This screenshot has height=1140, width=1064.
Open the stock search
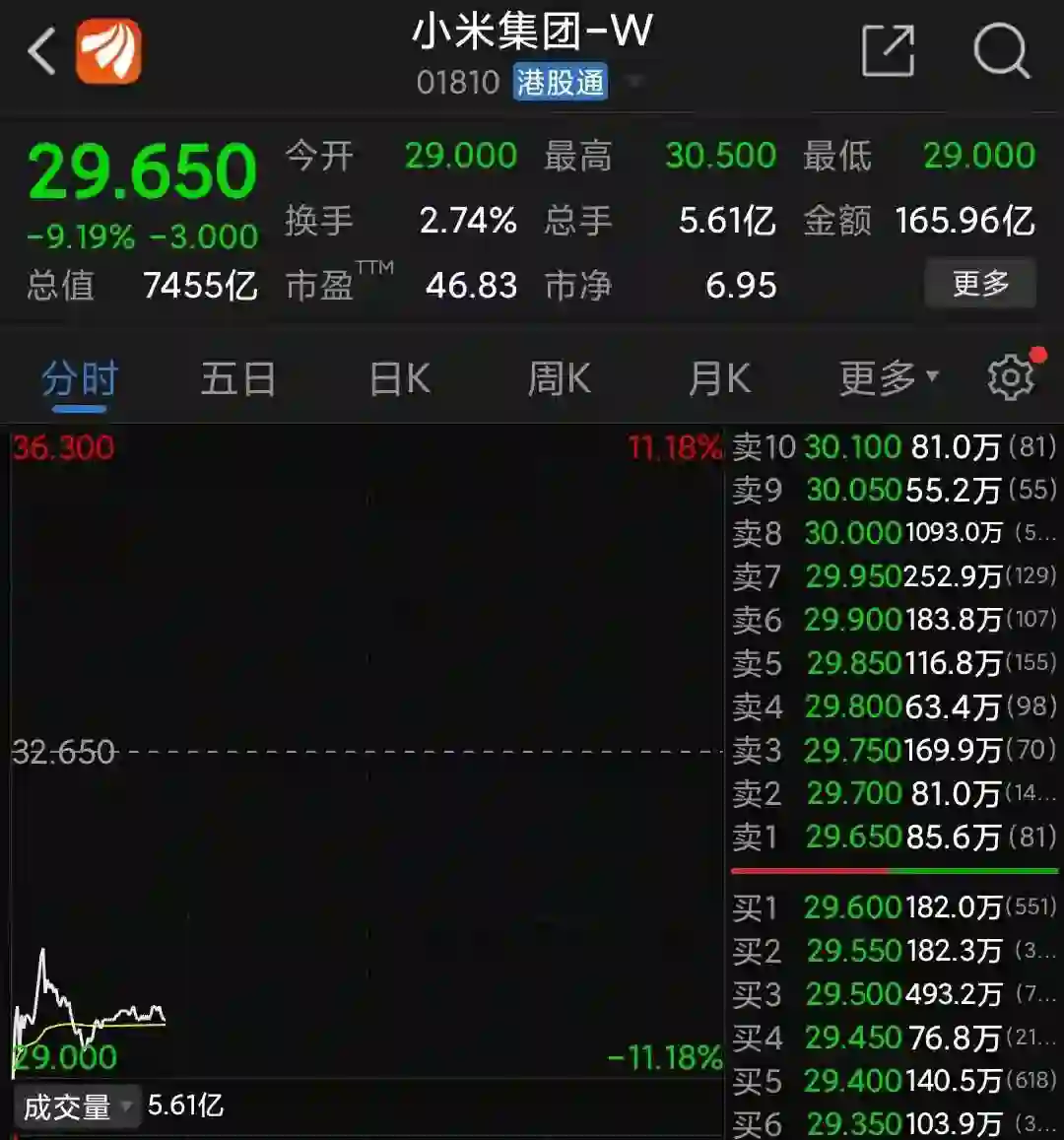click(1001, 50)
